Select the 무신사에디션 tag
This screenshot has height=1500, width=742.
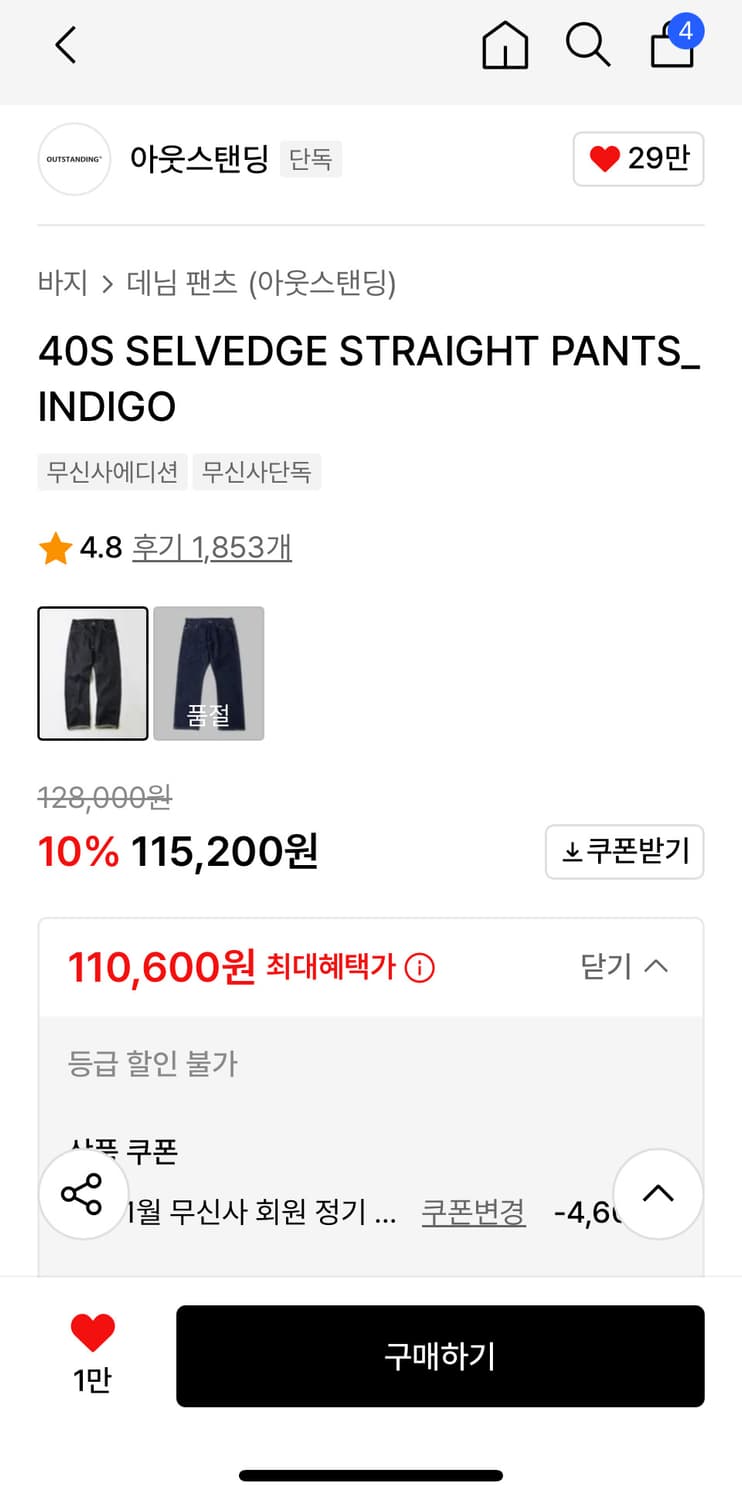click(x=111, y=471)
